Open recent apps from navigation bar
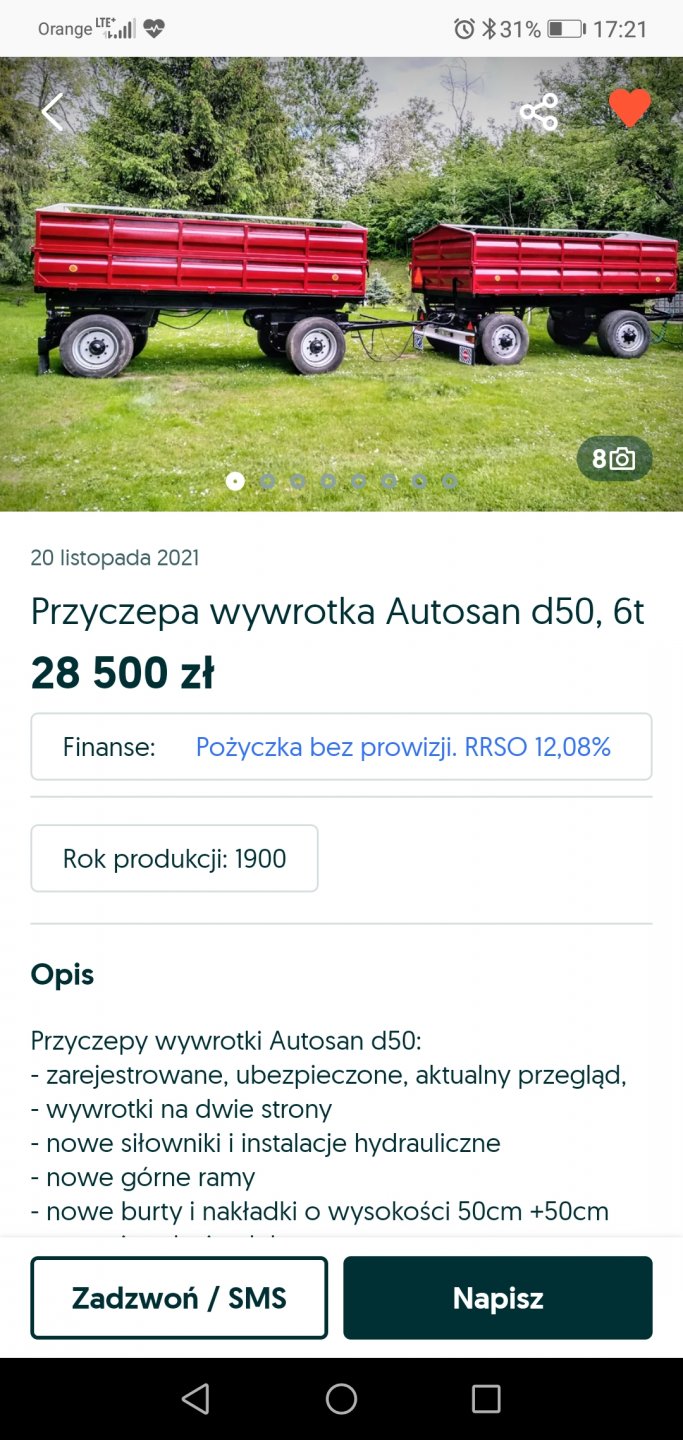 coord(486,1398)
